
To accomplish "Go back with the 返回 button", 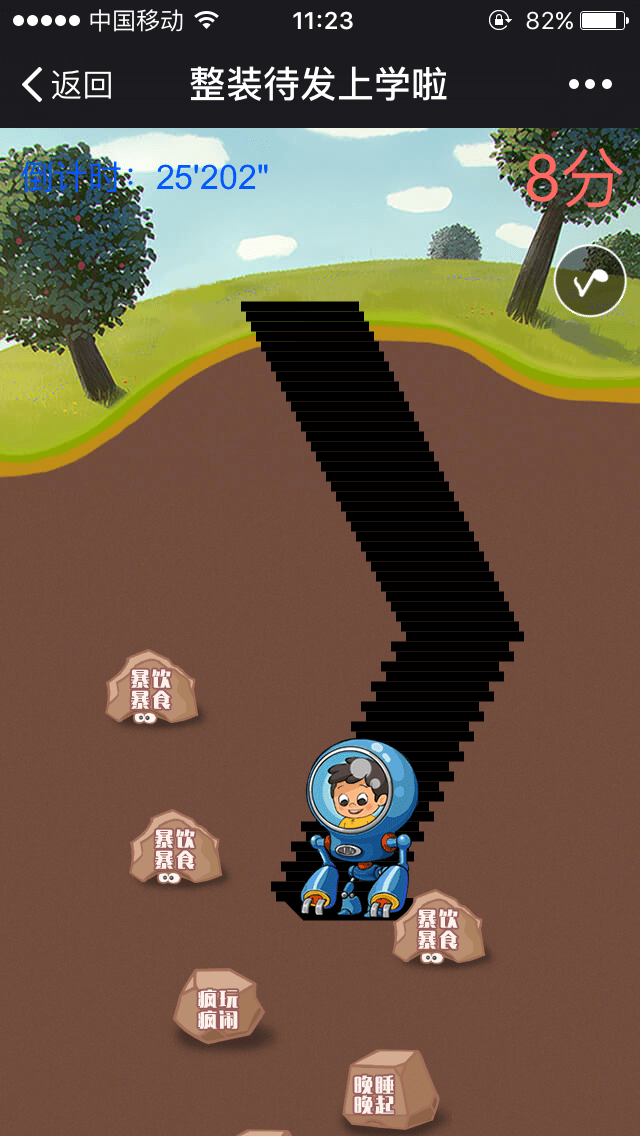I will coord(66,85).
